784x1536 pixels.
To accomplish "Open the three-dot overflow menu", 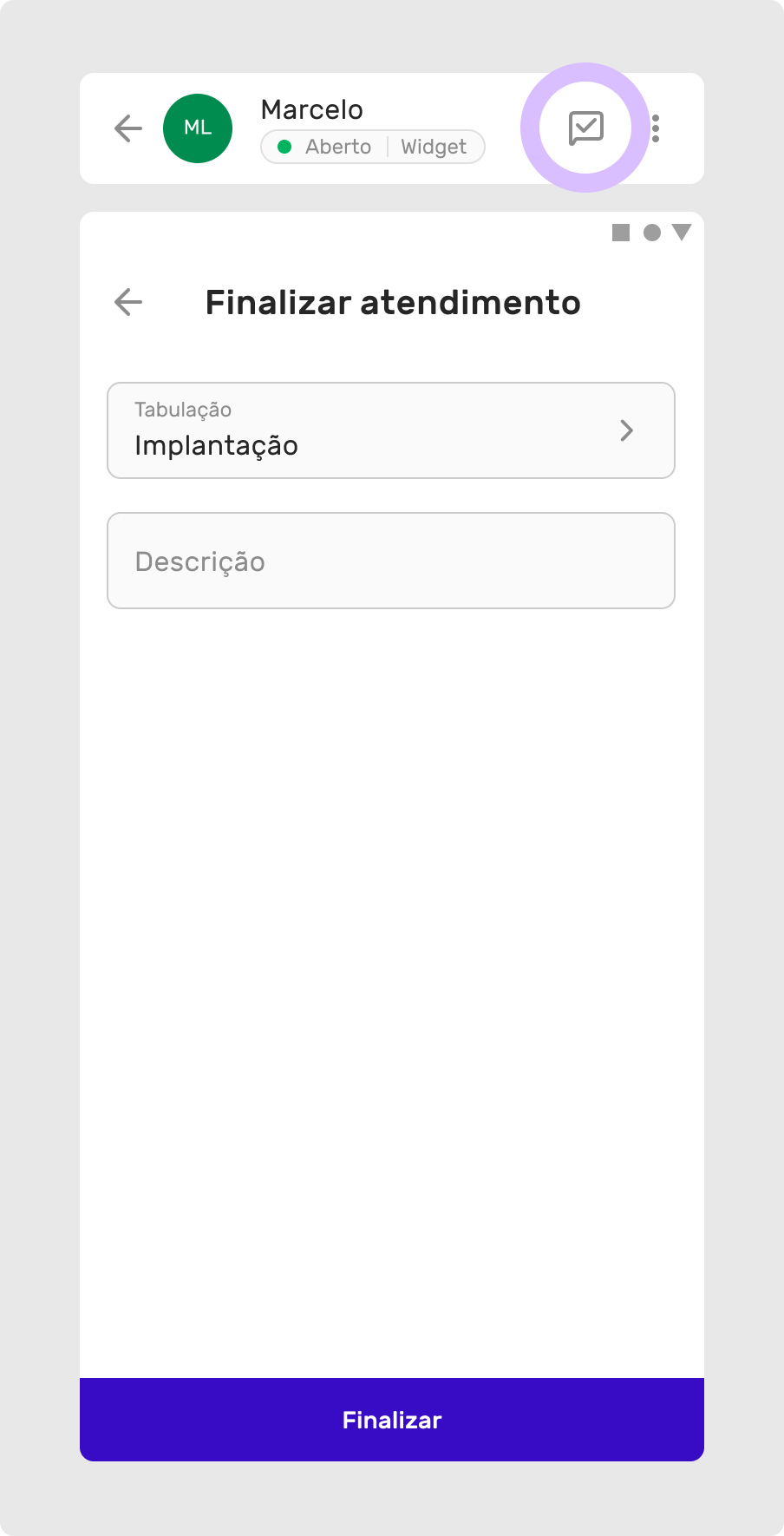I will [x=656, y=128].
